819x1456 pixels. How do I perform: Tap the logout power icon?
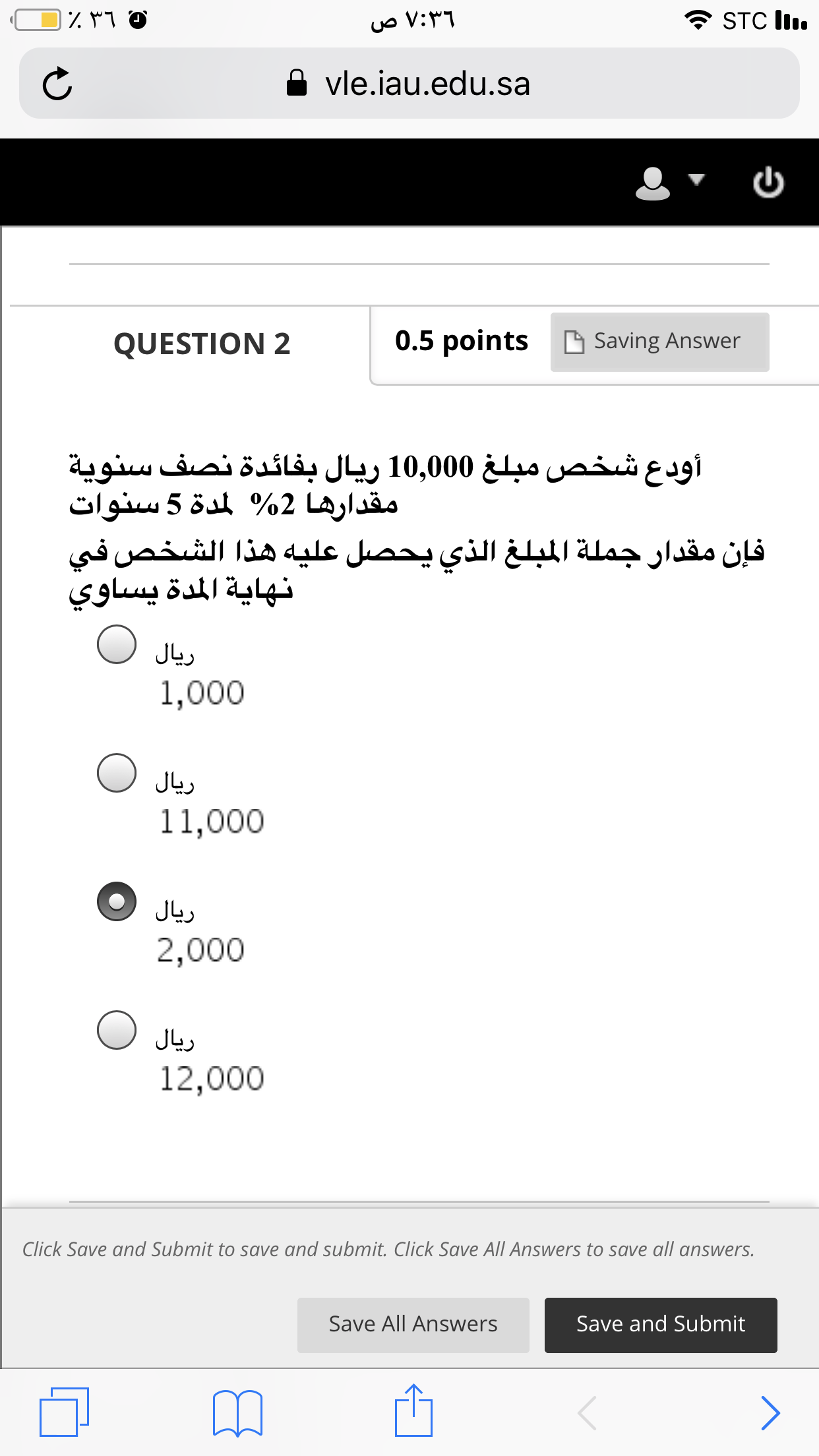[768, 183]
